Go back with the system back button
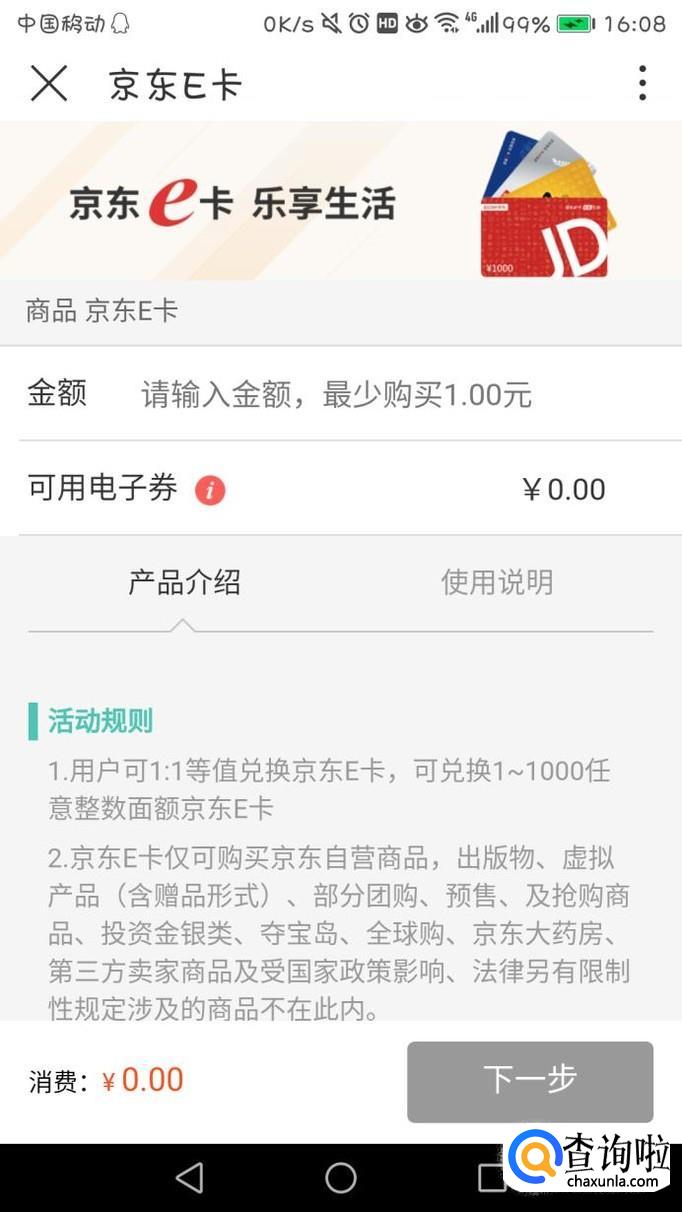 (x=189, y=1177)
